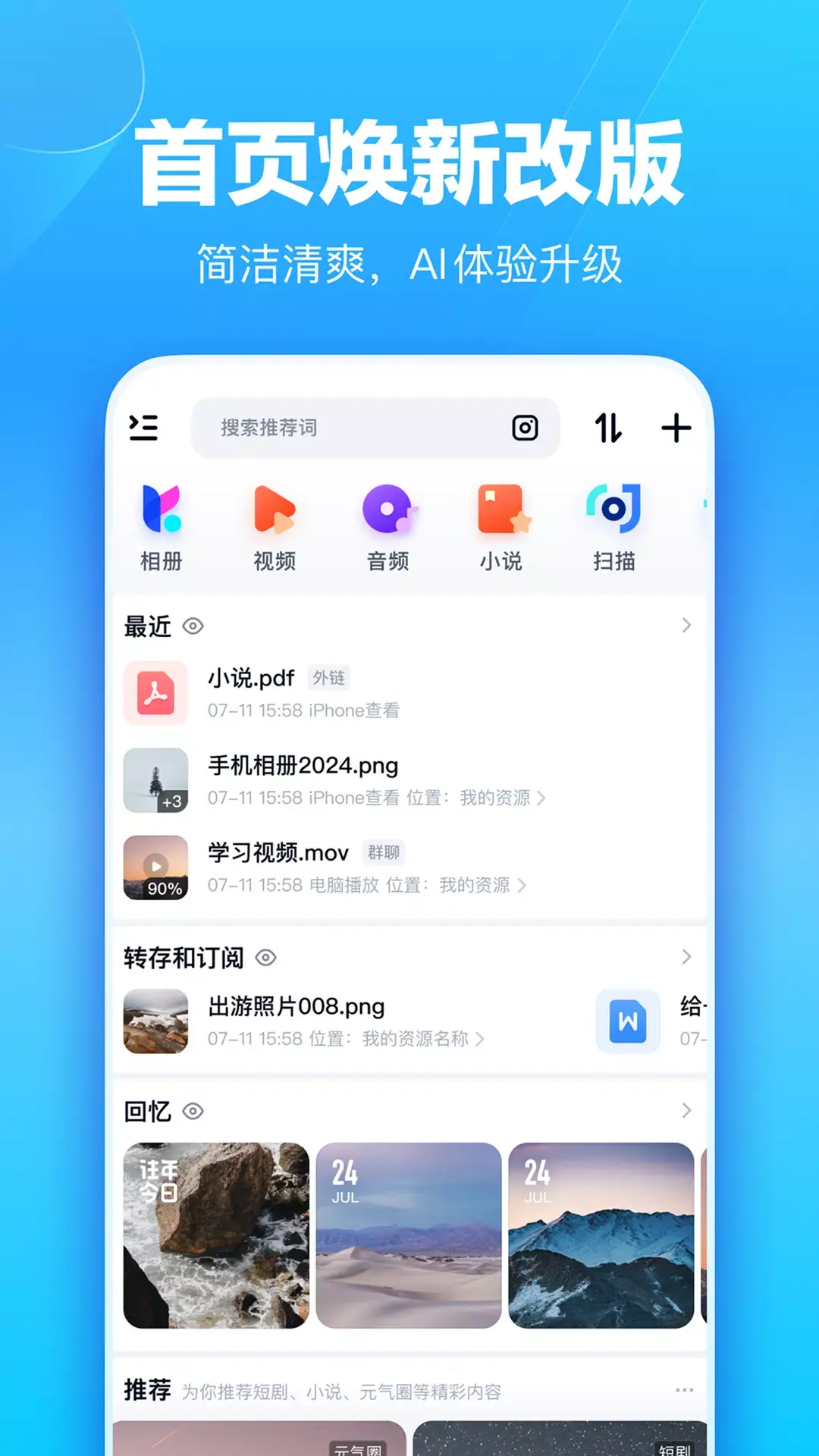Expand the 最近 section via its chevron

pyautogui.click(x=686, y=625)
